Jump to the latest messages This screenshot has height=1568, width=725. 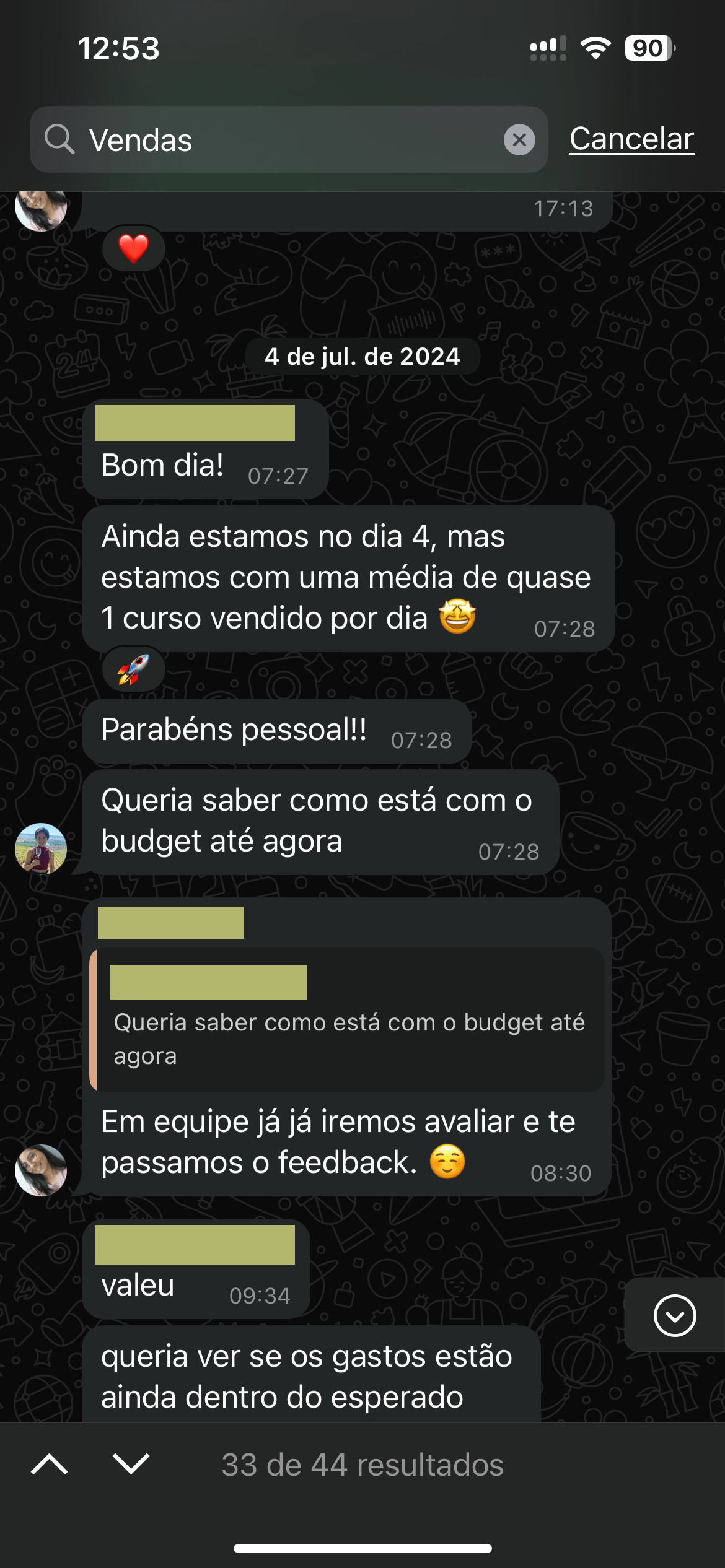pyautogui.click(x=674, y=1315)
